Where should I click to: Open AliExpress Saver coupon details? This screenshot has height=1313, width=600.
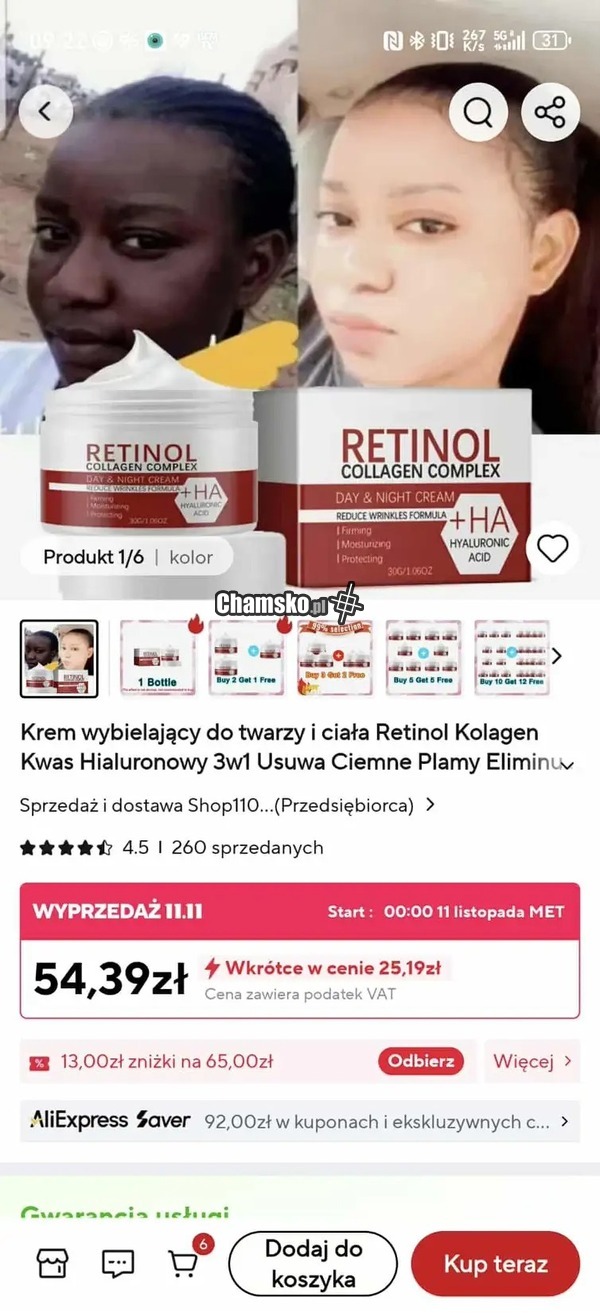pyautogui.click(x=300, y=1121)
